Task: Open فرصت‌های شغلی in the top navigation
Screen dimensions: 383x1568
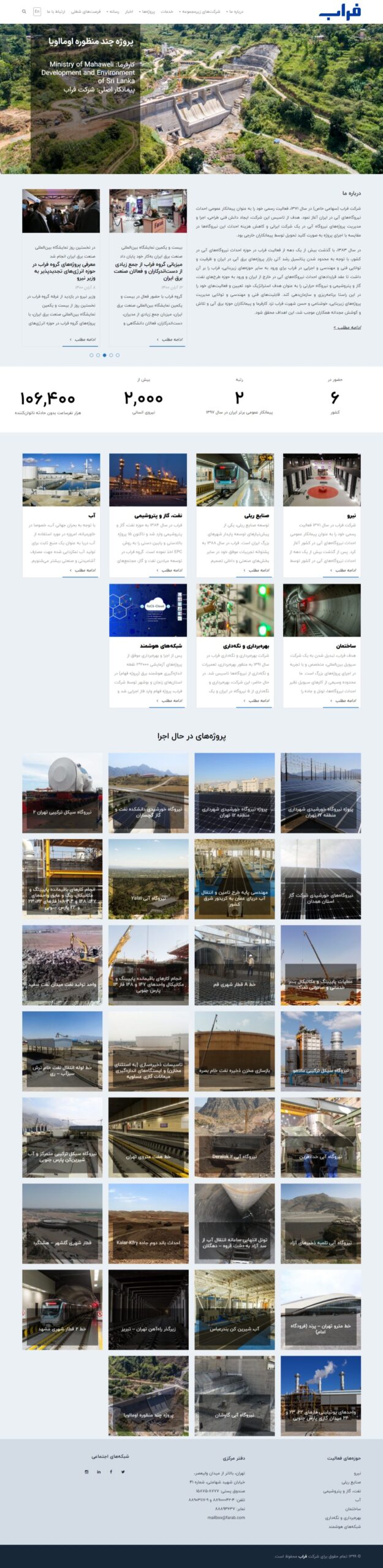Action: pos(85,12)
